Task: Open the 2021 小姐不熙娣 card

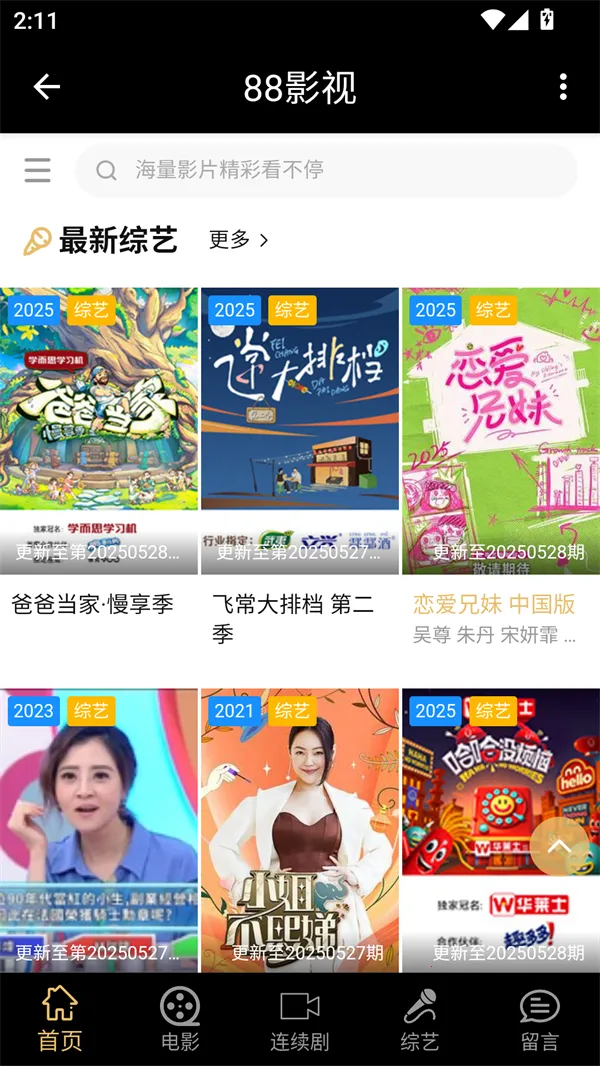Action: (x=299, y=830)
